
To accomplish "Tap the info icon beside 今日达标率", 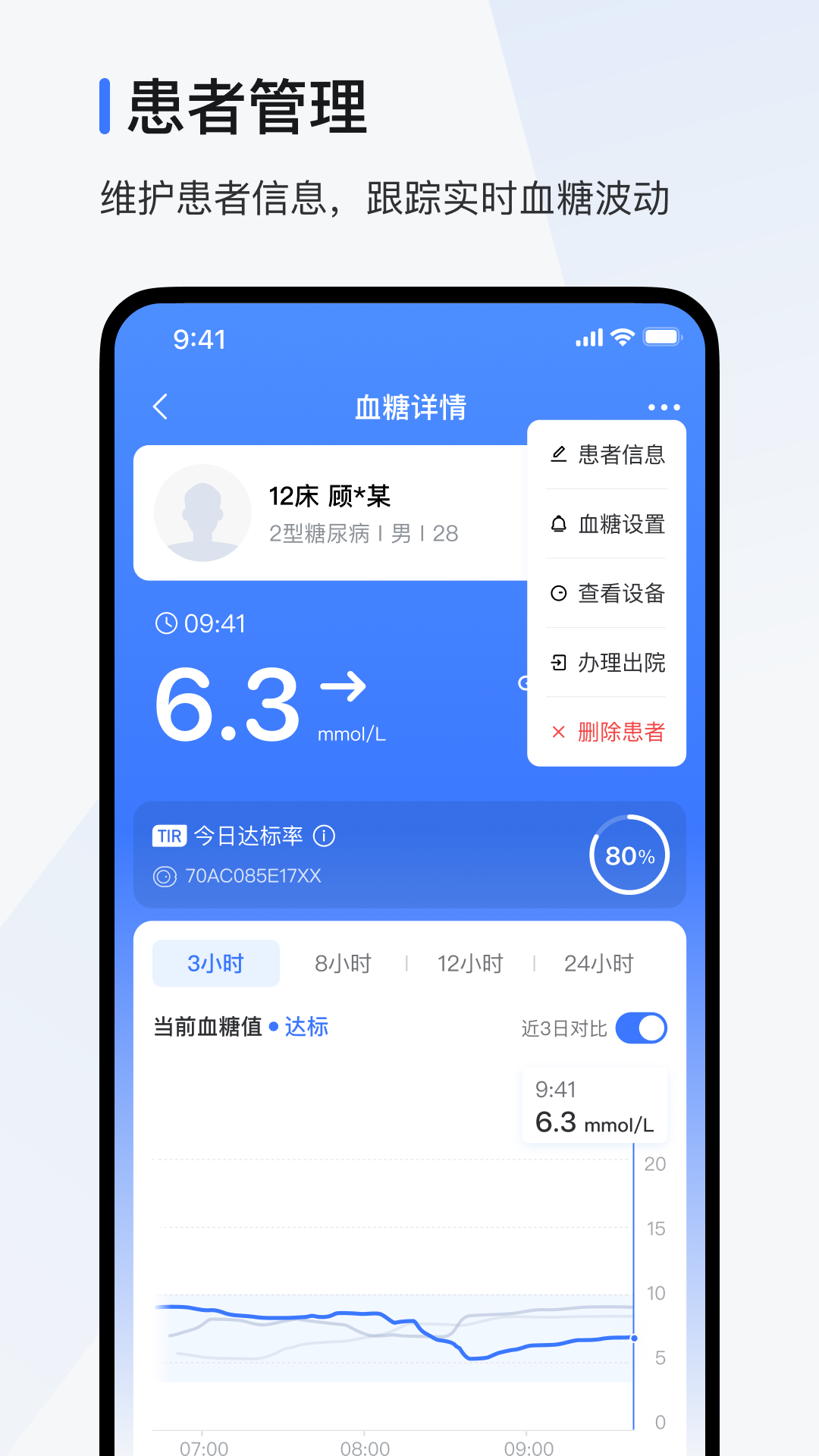I will [325, 836].
